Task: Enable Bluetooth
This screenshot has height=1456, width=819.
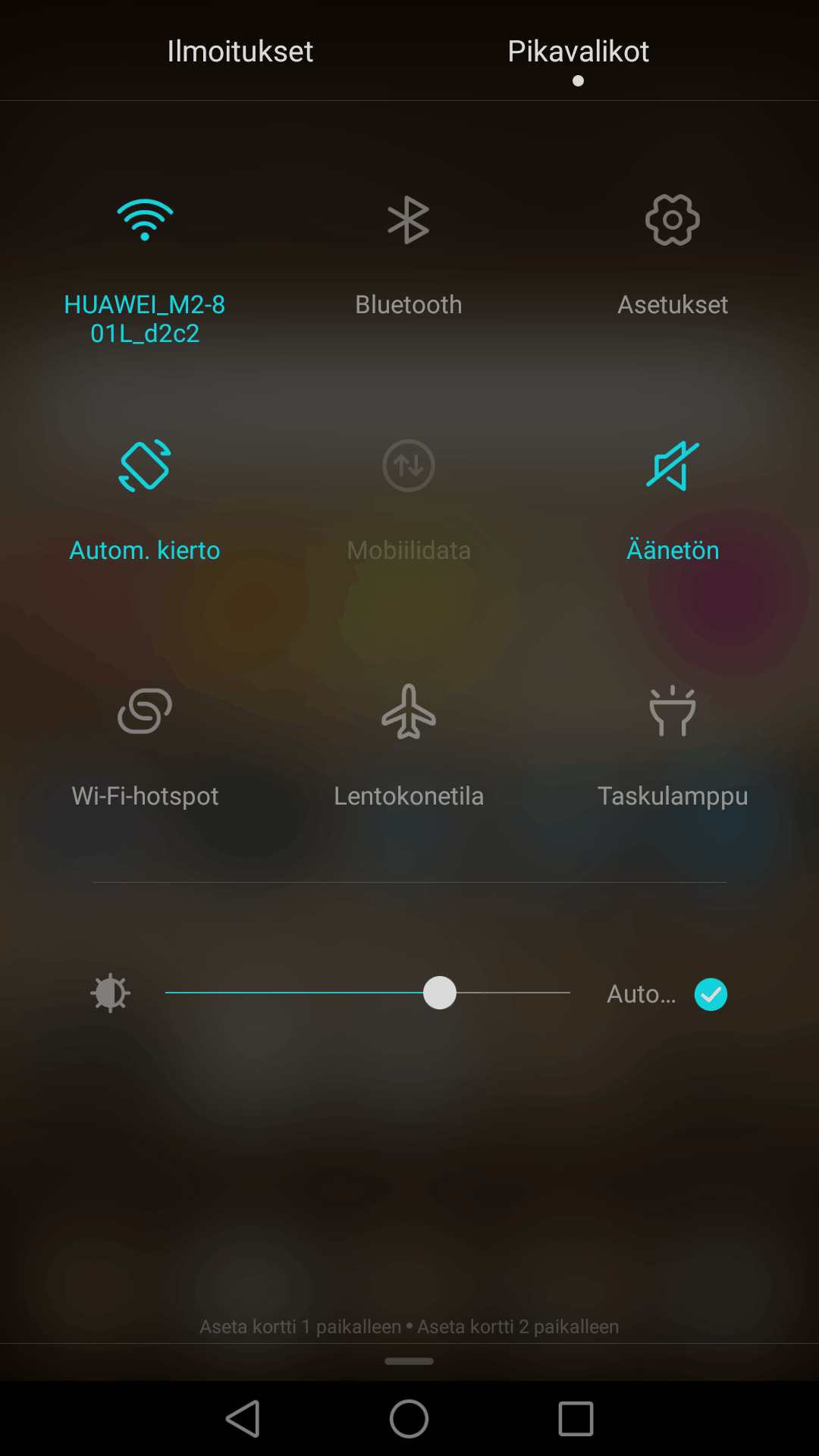Action: [409, 221]
